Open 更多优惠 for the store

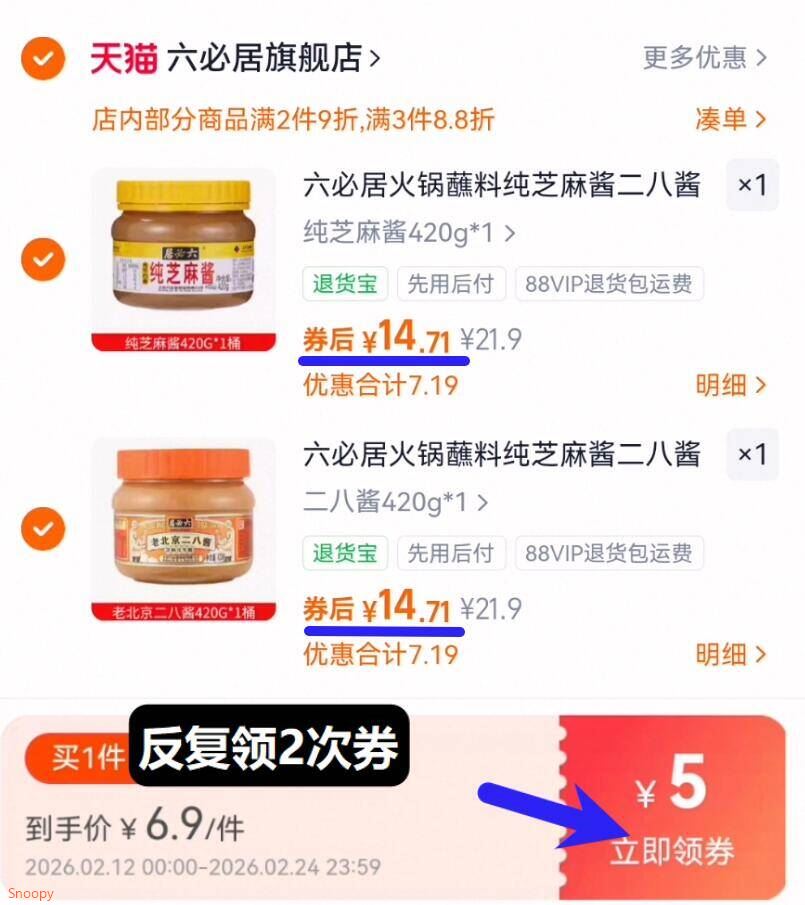[705, 58]
